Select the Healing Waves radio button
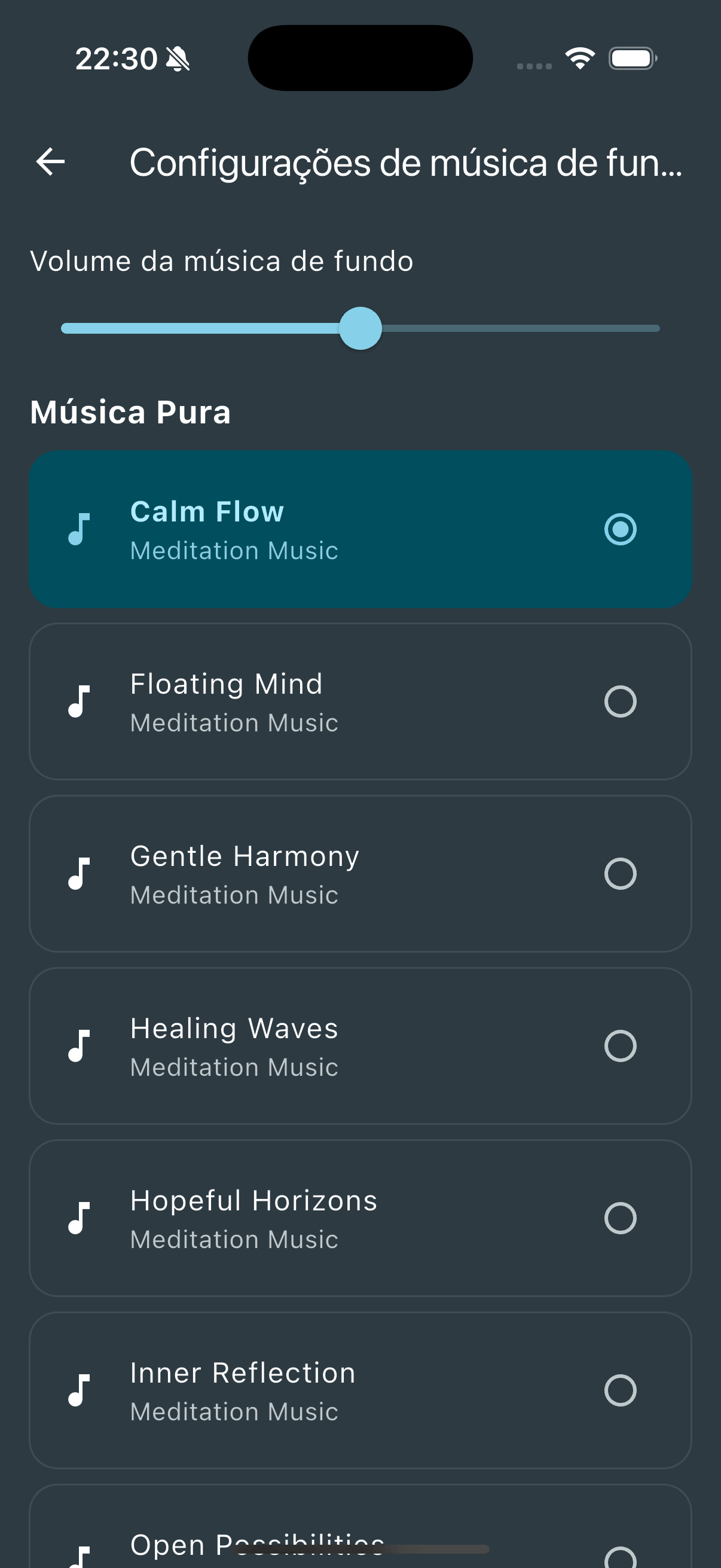 [x=620, y=1047]
